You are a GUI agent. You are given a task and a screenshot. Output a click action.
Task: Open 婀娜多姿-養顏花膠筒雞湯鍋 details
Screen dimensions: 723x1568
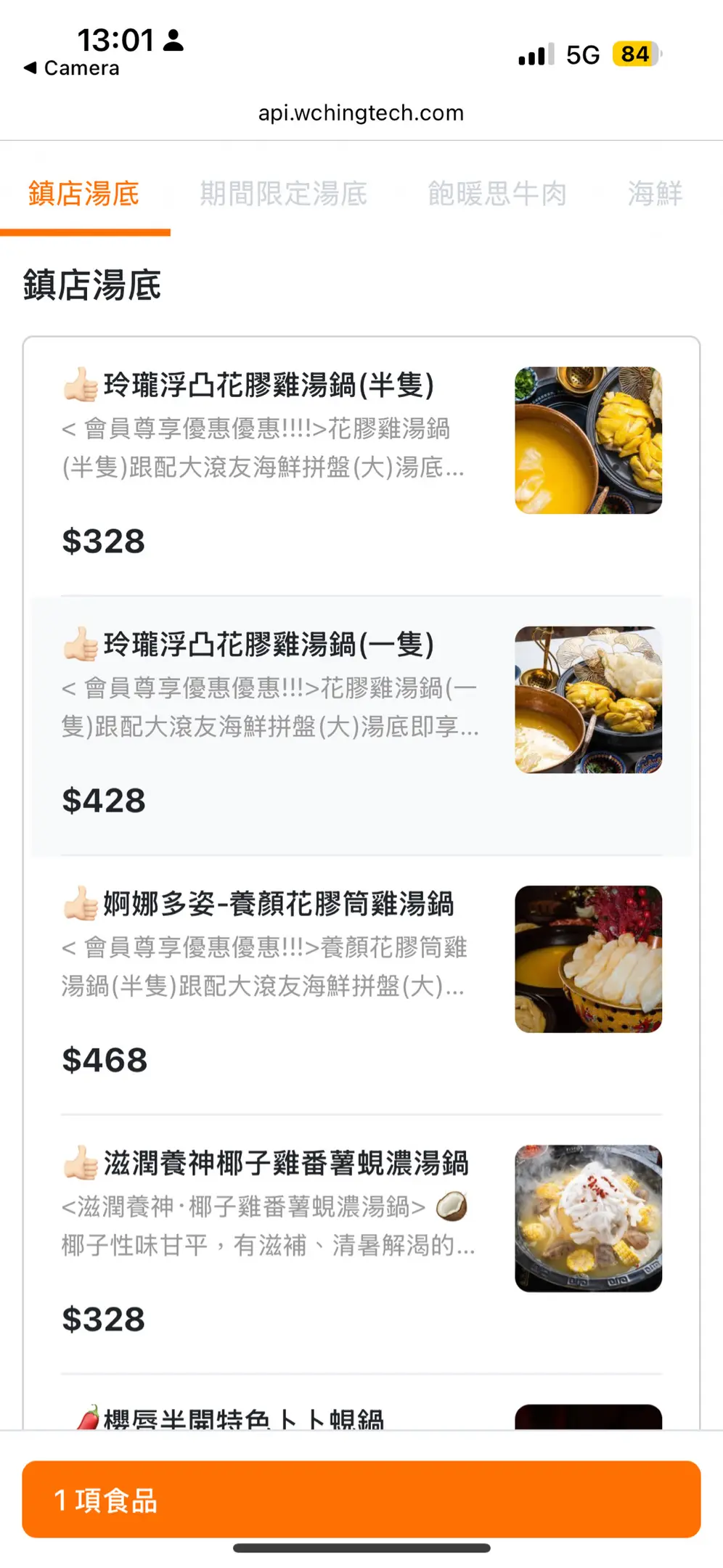pyautogui.click(x=279, y=904)
